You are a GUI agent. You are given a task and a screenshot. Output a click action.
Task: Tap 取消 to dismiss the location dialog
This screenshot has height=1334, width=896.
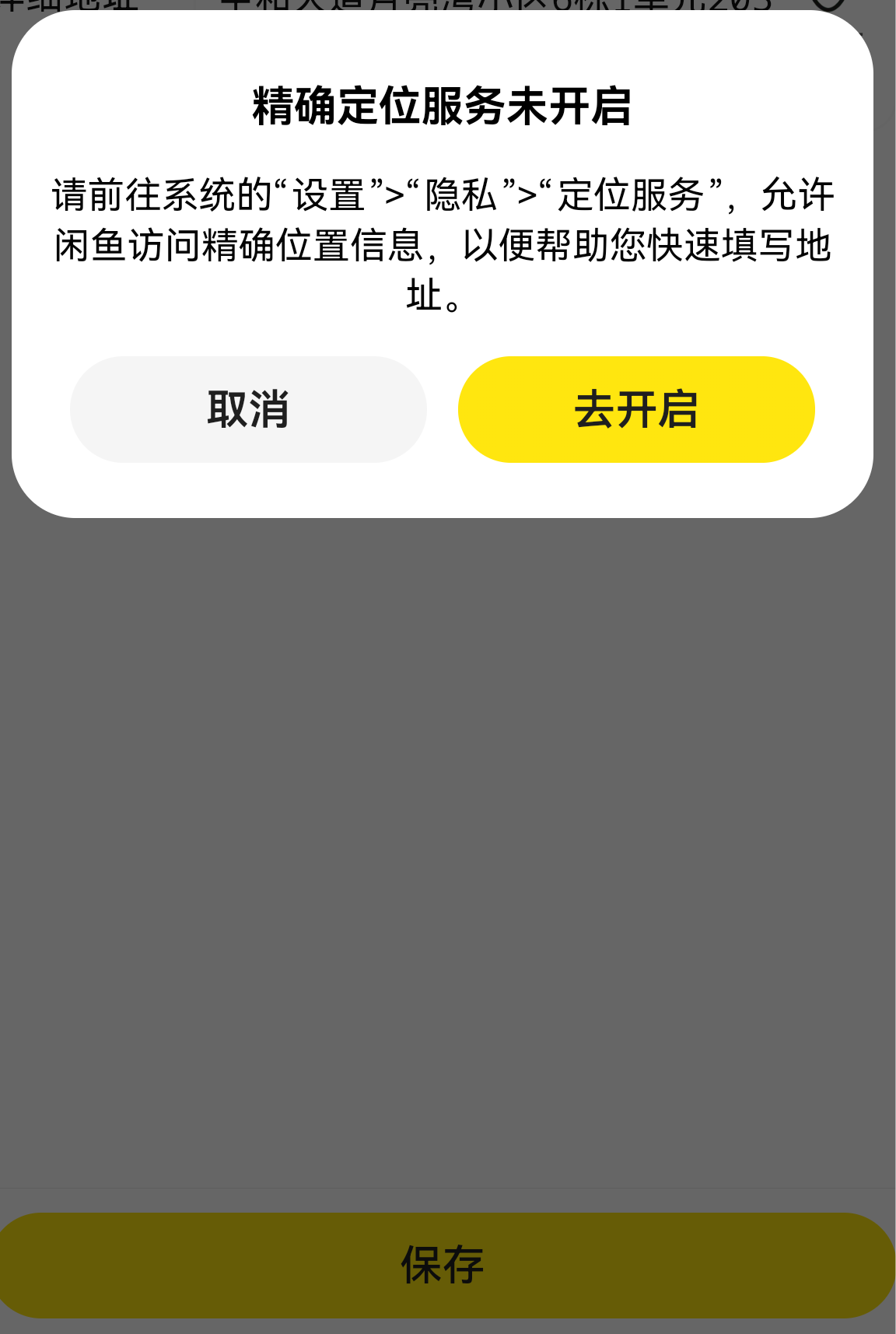coord(248,409)
